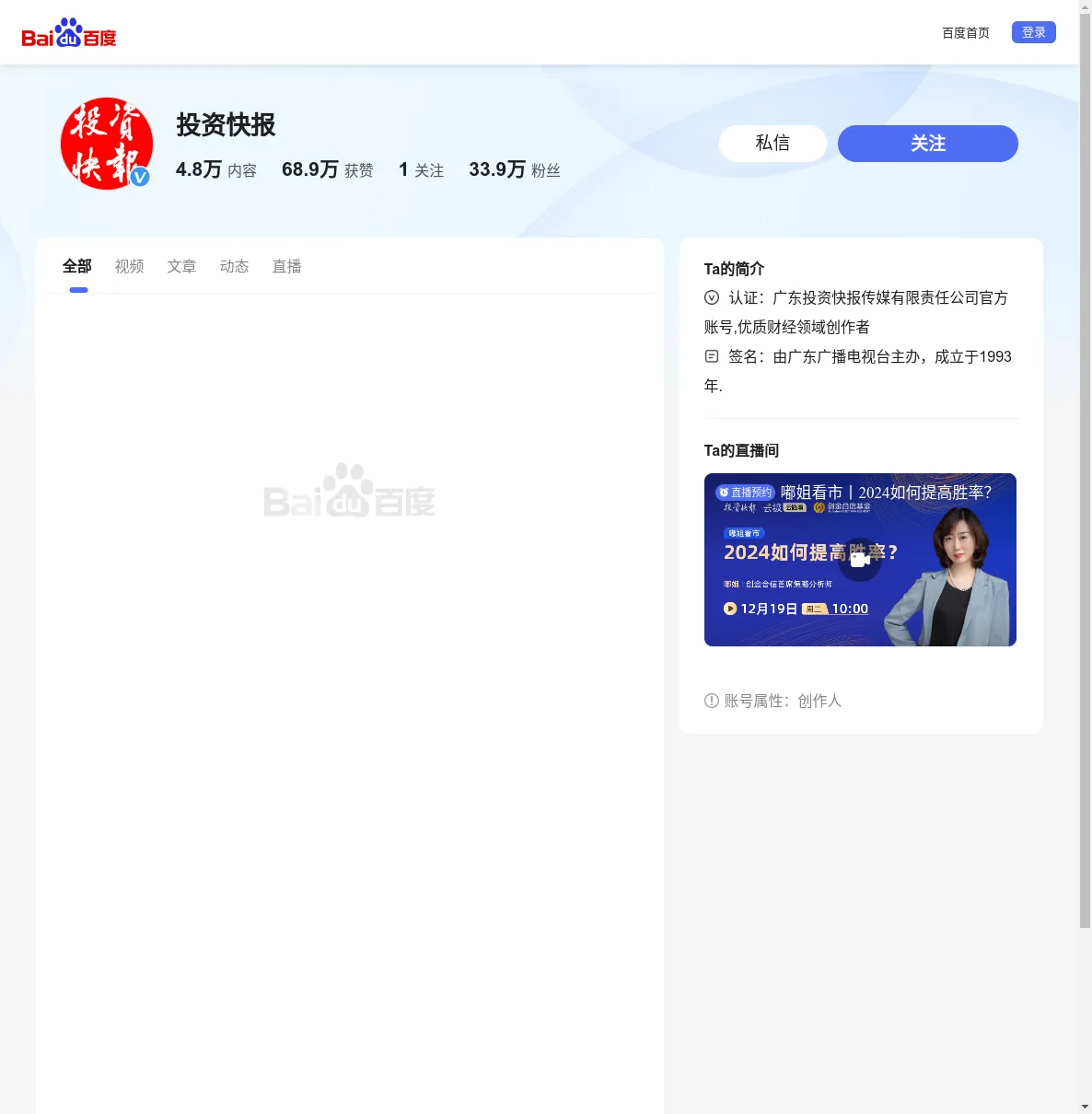Image resolution: width=1092 pixels, height=1114 pixels.
Task: Switch to the 视频 tab
Action: pos(129,266)
